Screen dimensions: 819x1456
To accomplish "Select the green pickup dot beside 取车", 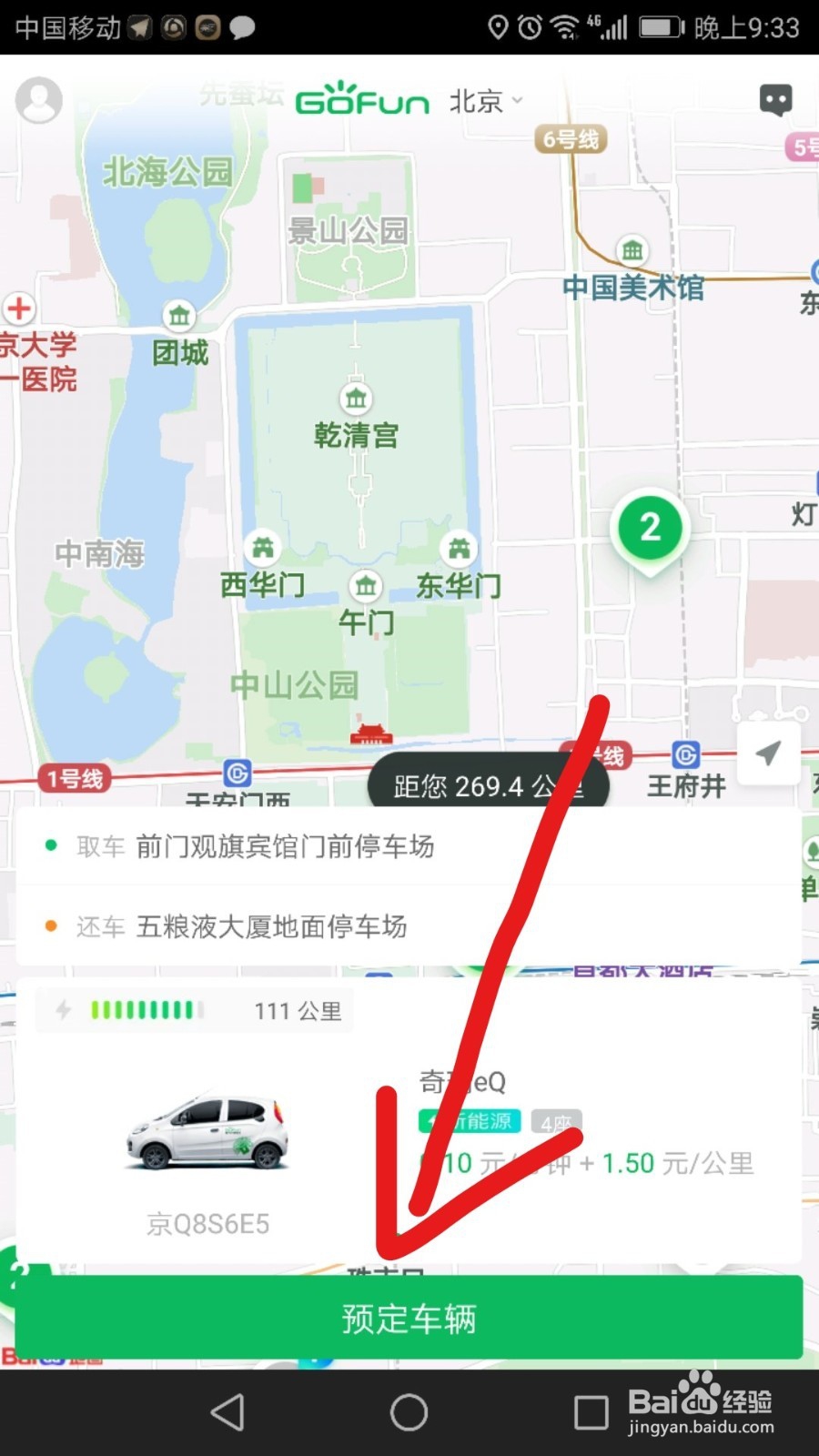I will click(x=50, y=845).
